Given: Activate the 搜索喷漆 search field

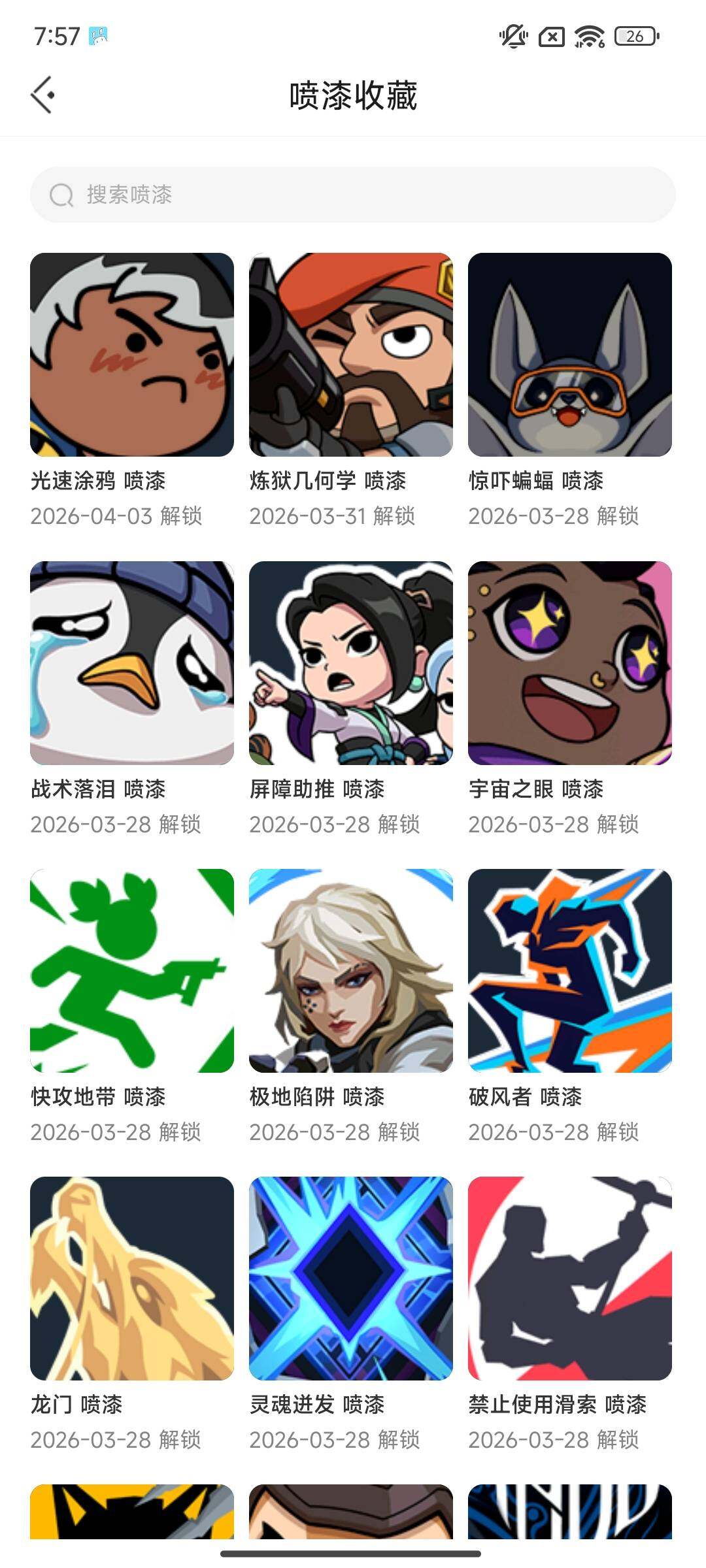Looking at the screenshot, I should pos(261,194).
